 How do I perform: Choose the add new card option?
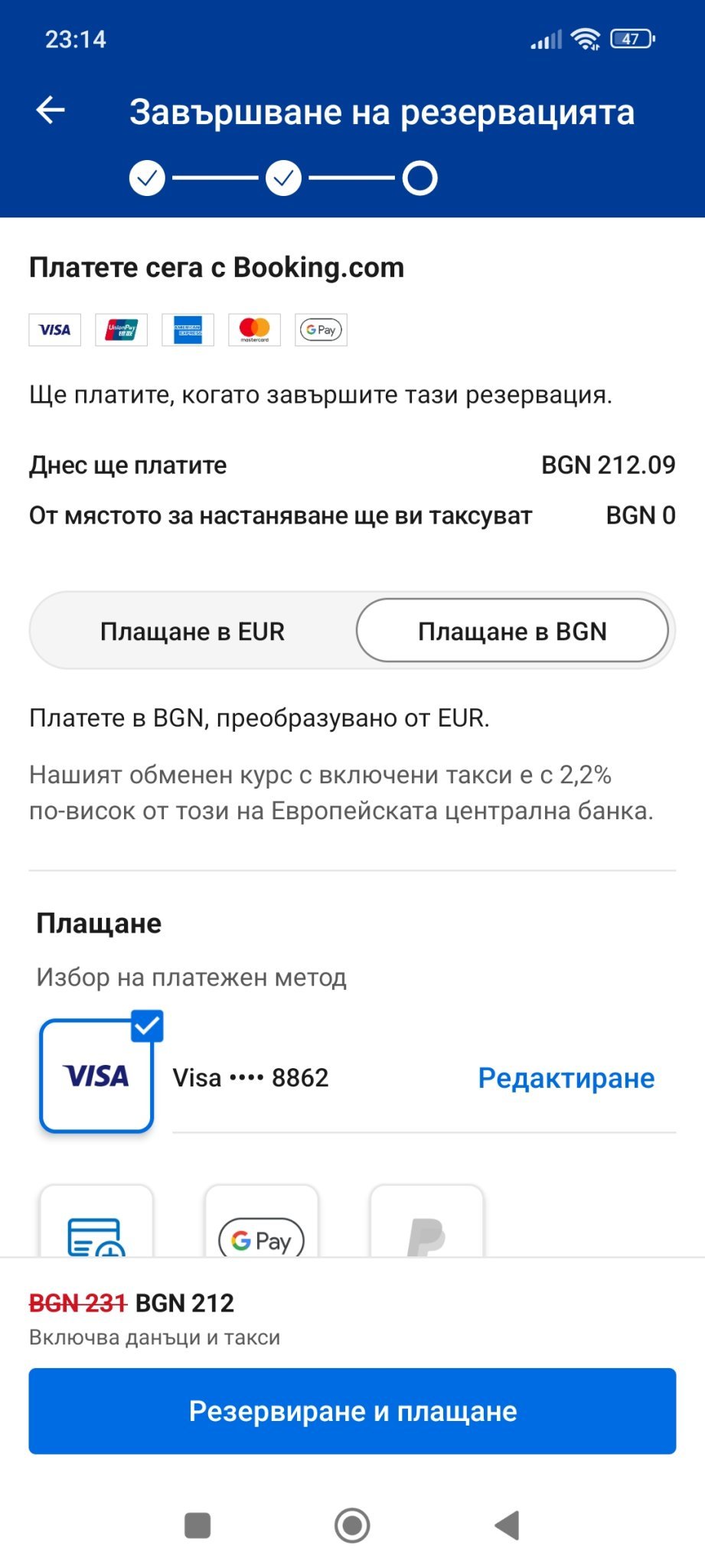pos(96,1221)
